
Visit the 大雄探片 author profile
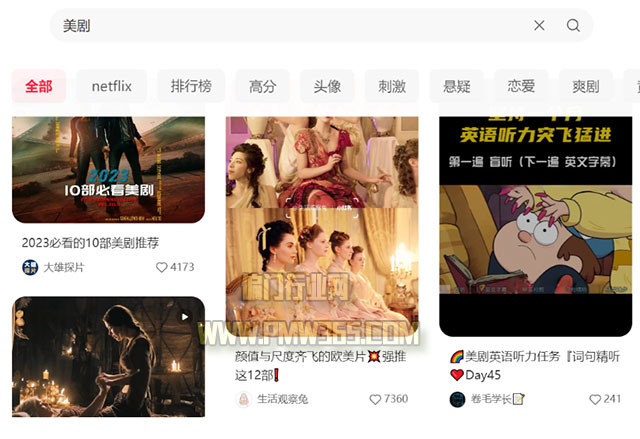pos(54,268)
